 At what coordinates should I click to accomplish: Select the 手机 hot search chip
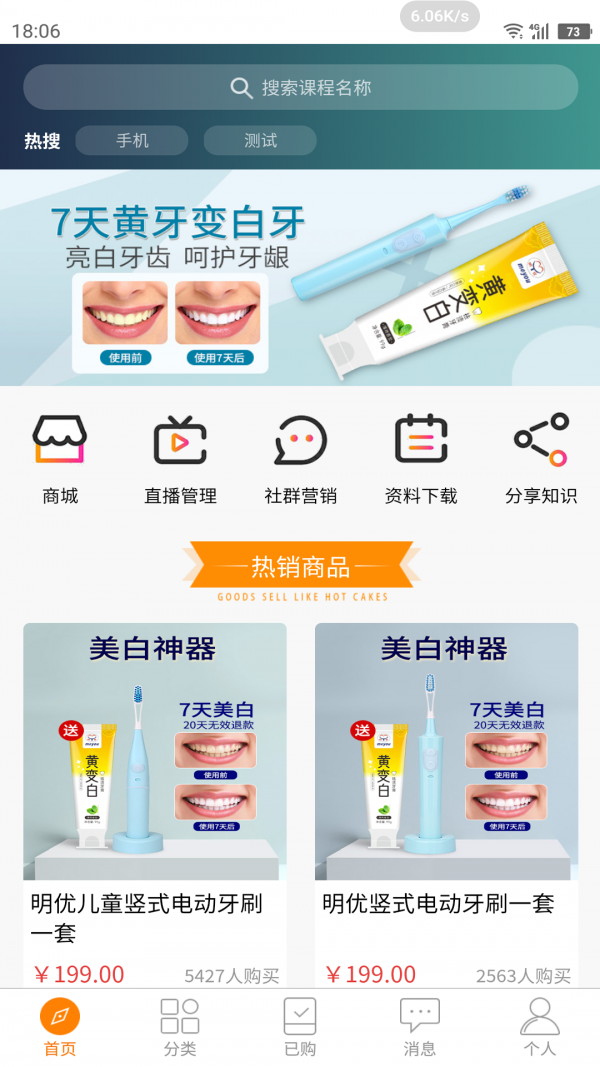tap(132, 141)
